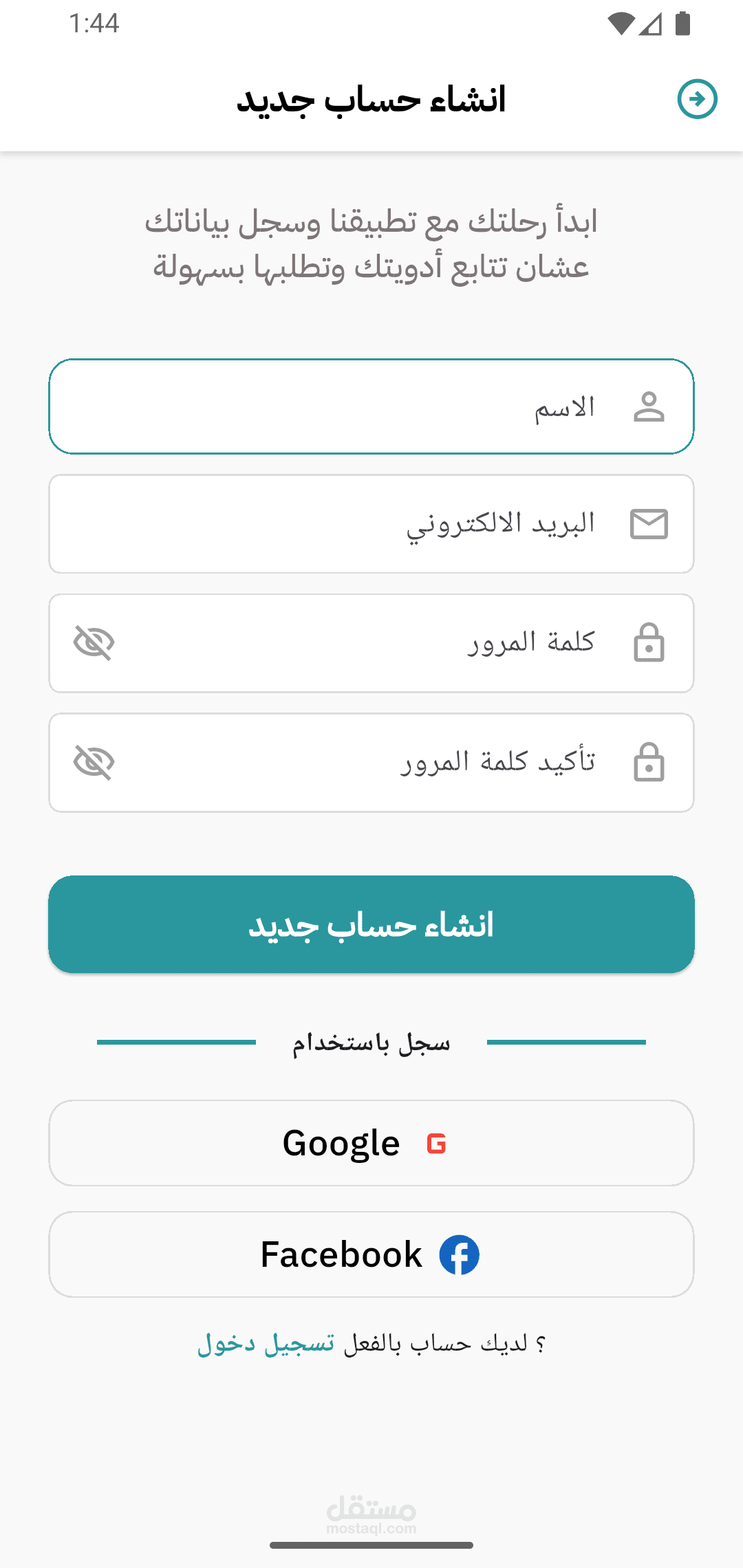Focus the confirm password (تأكيد كلمة المرور) field
This screenshot has width=743, height=1568.
tap(371, 763)
